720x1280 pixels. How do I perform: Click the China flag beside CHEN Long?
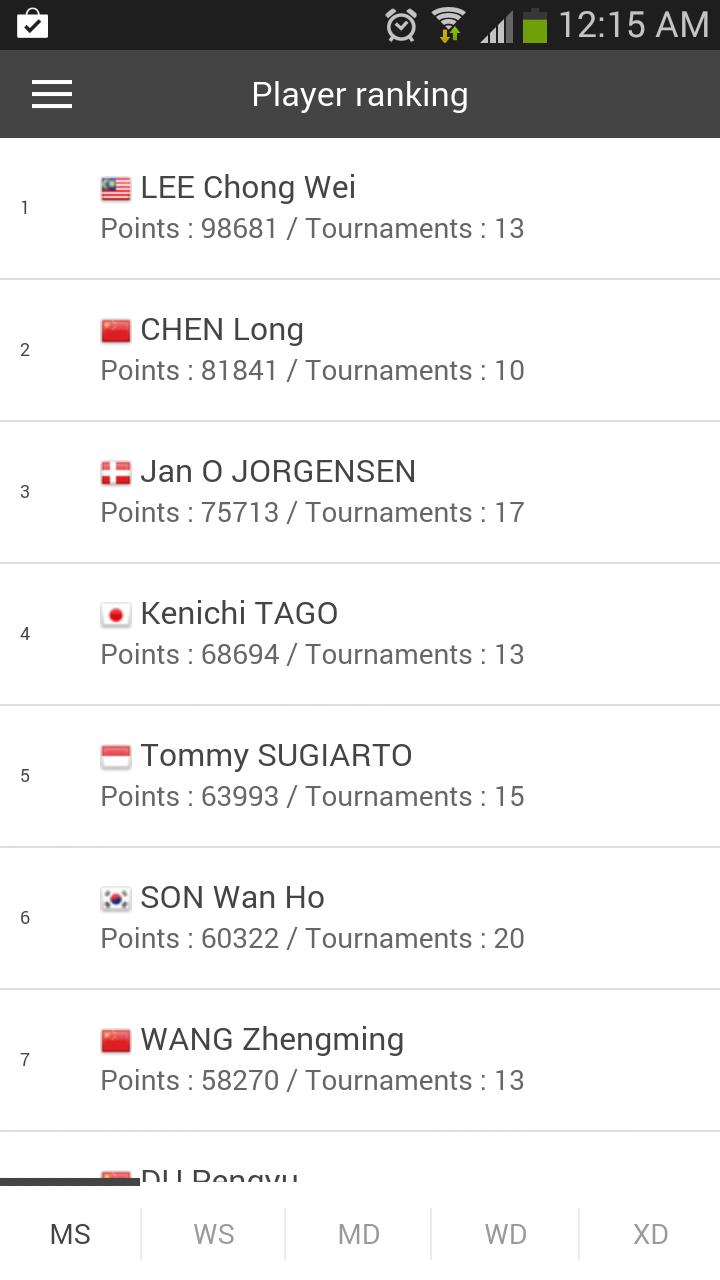[x=117, y=329]
